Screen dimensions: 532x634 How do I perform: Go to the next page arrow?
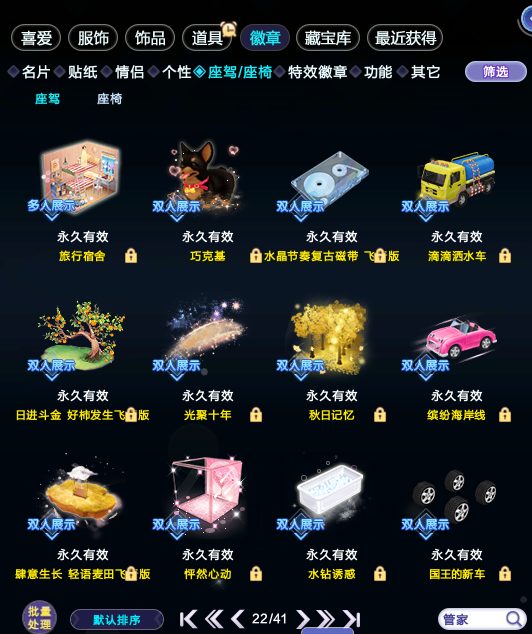coord(302,619)
